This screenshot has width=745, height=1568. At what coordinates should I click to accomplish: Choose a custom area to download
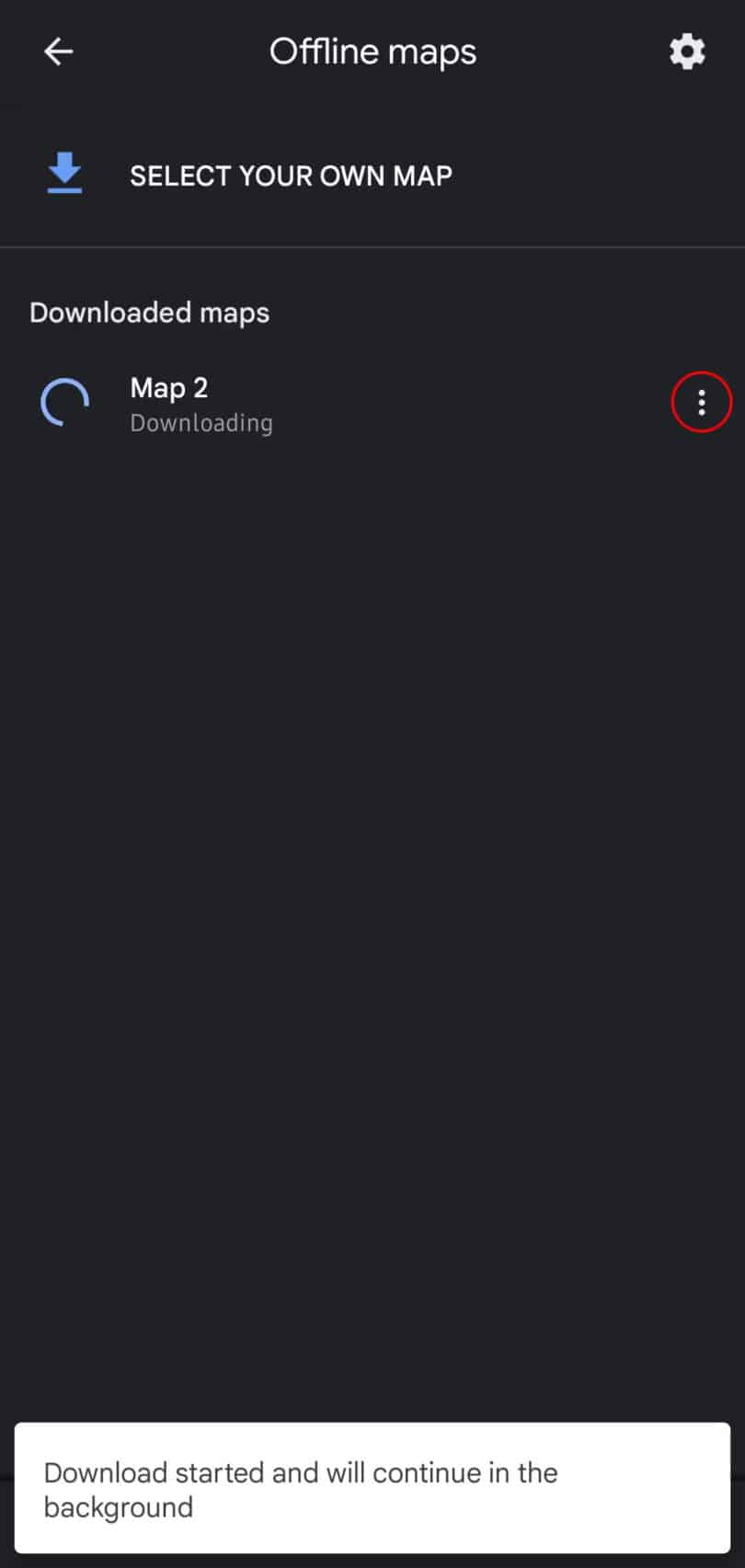291,175
